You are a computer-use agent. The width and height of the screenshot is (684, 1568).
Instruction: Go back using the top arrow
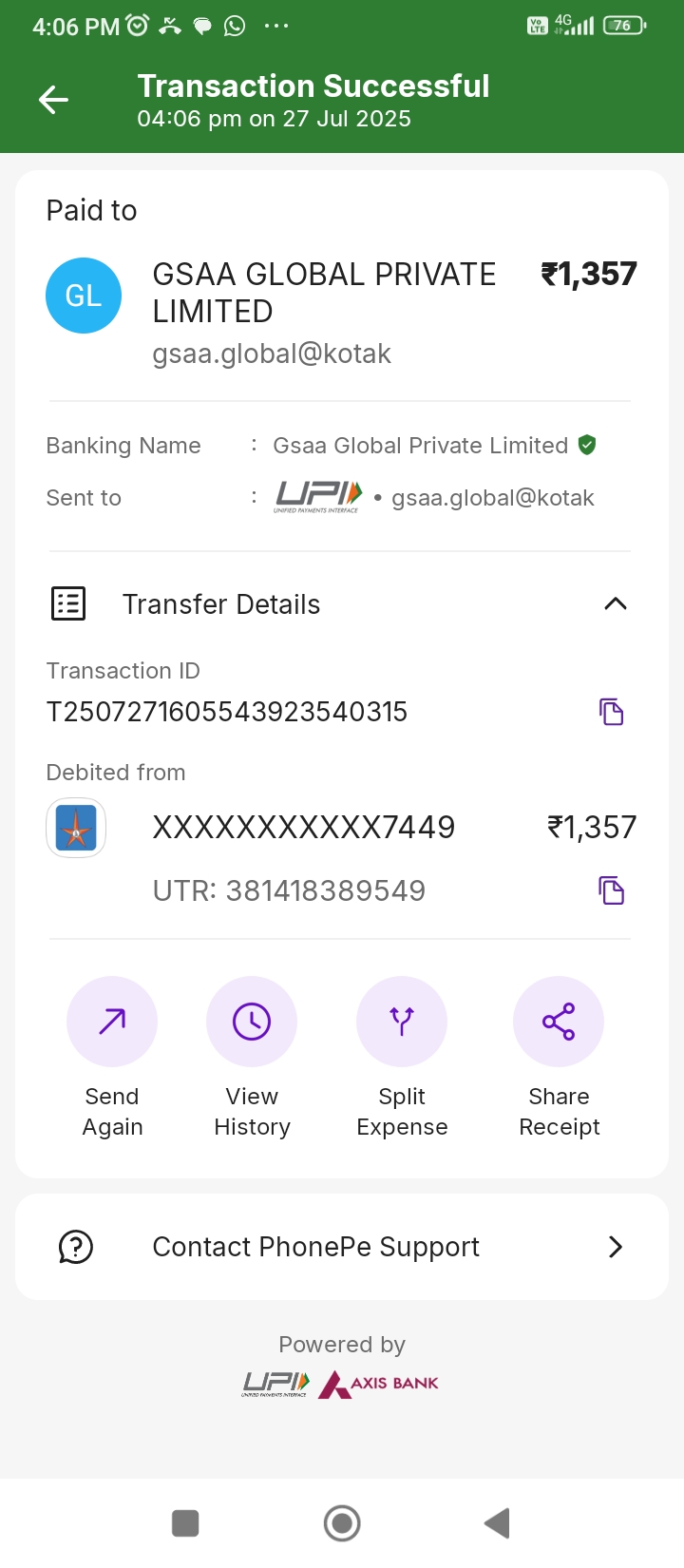point(54,100)
